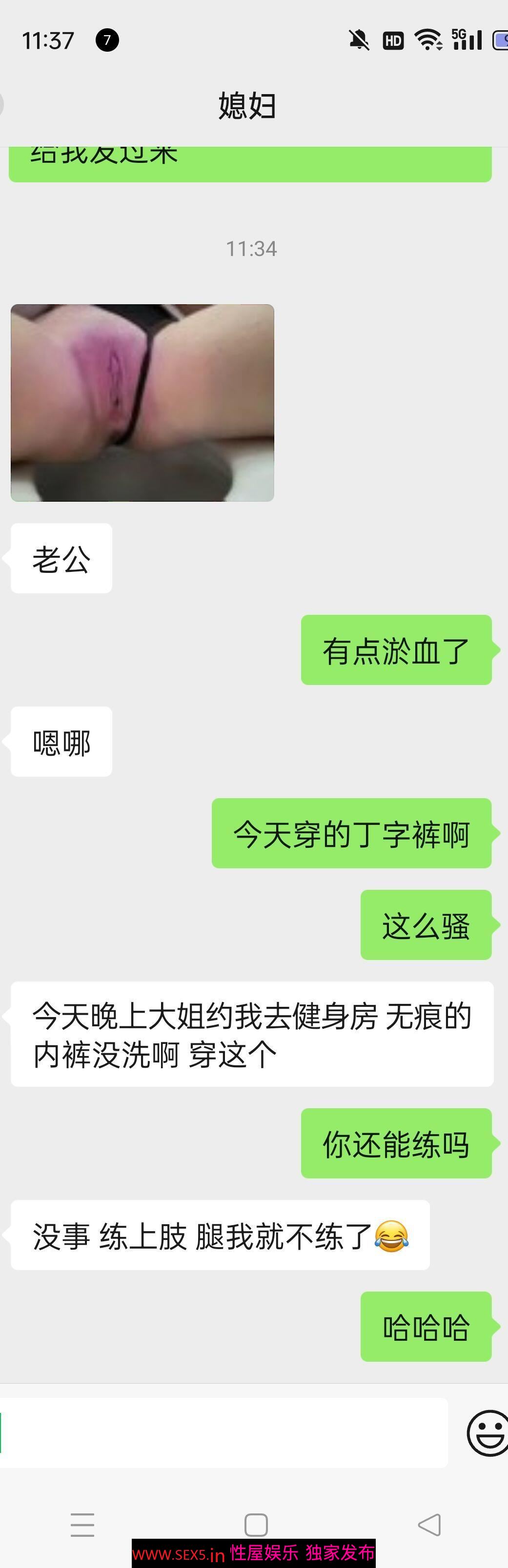Viewport: 508px width, 1568px height.
Task: Tap the system home button
Action: [x=256, y=1524]
